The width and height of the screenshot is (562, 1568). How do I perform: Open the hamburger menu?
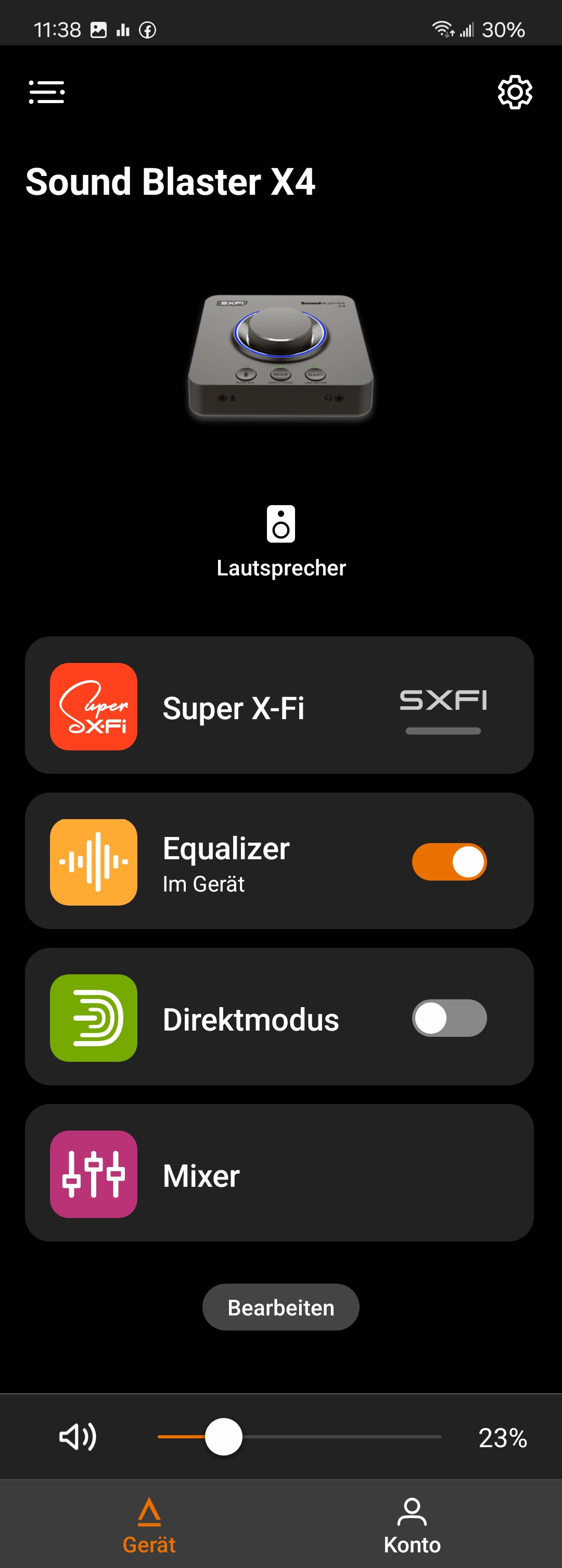[47, 93]
